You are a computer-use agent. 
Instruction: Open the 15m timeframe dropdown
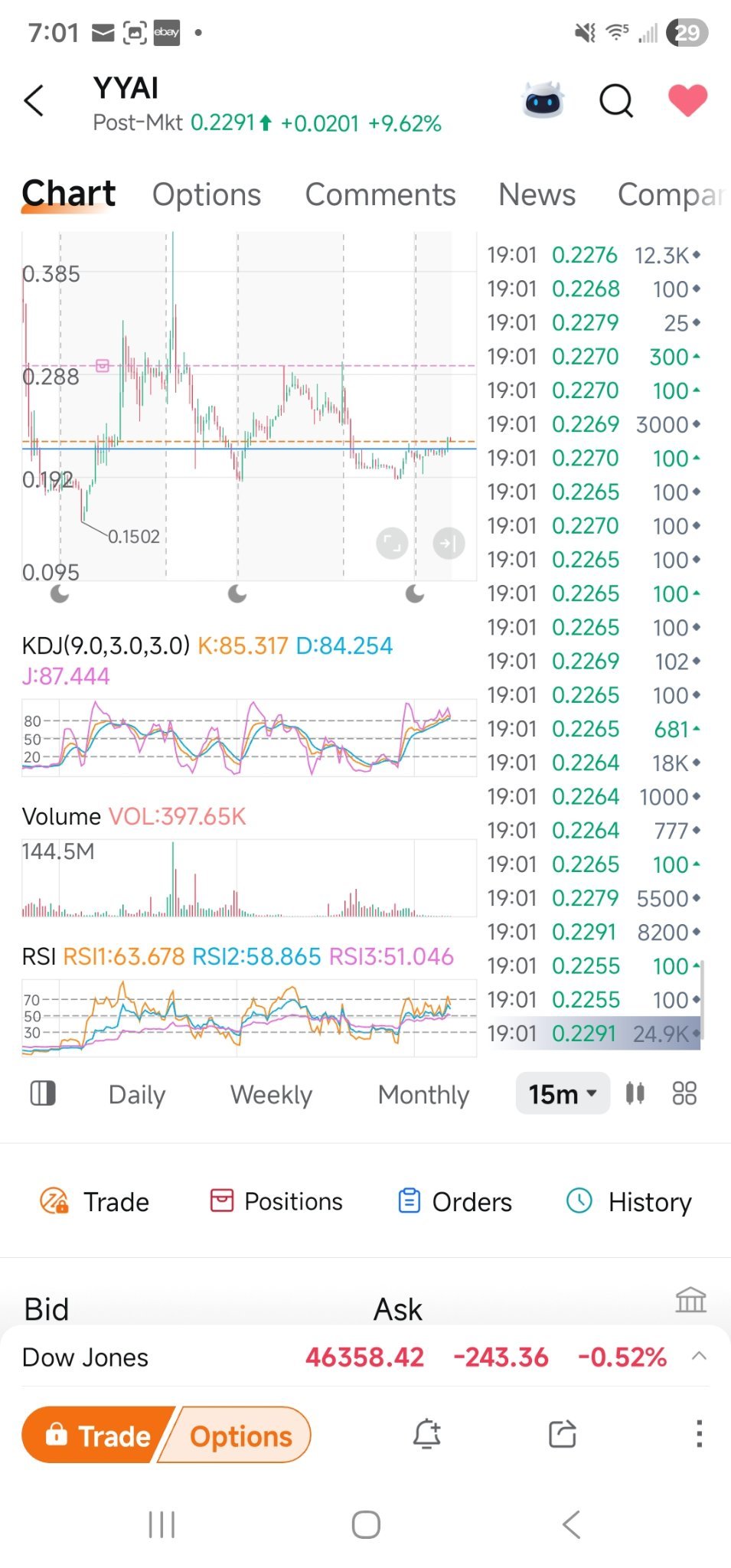pyautogui.click(x=562, y=1094)
